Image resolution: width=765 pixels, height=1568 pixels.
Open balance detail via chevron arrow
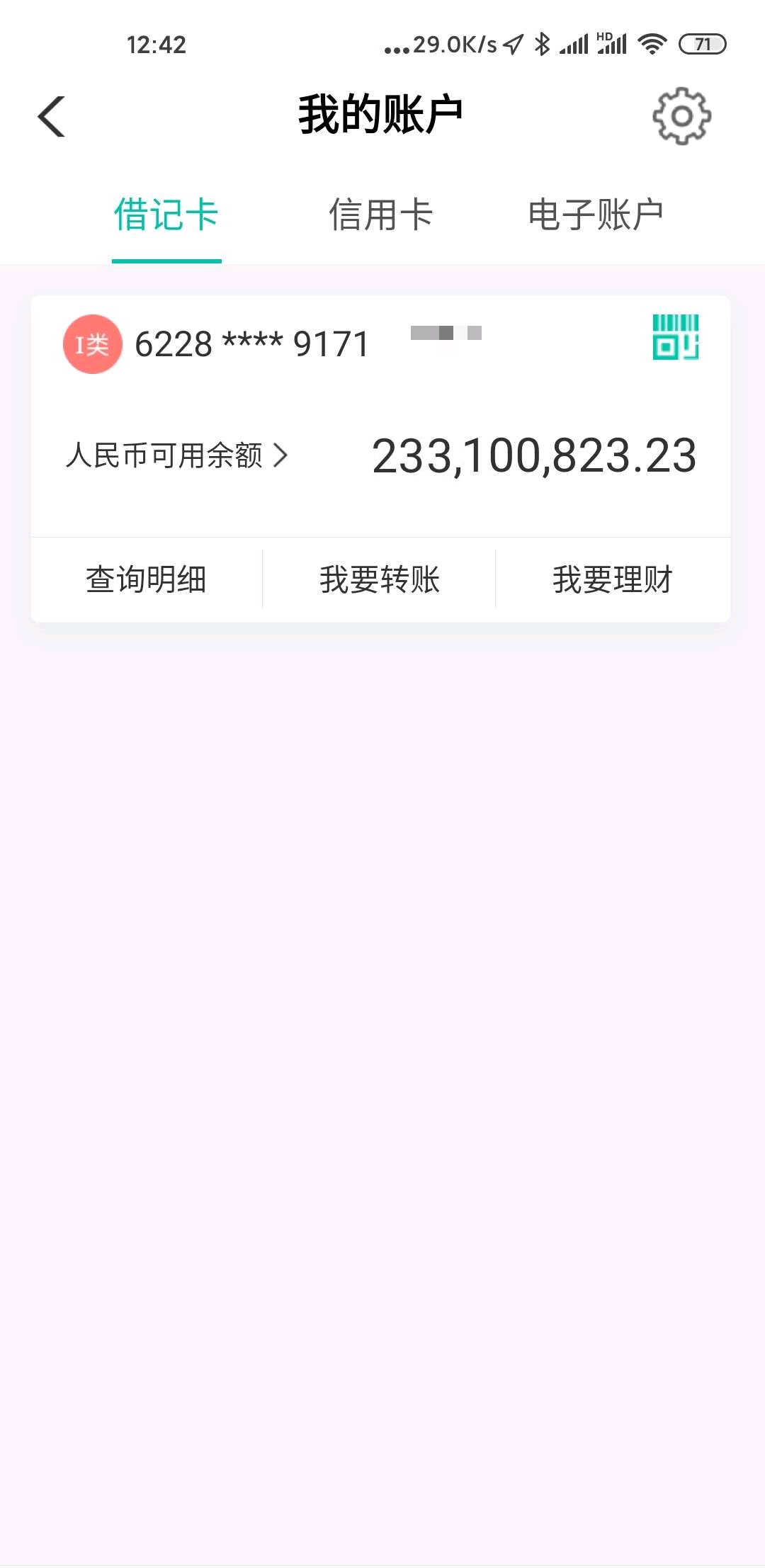pos(283,457)
